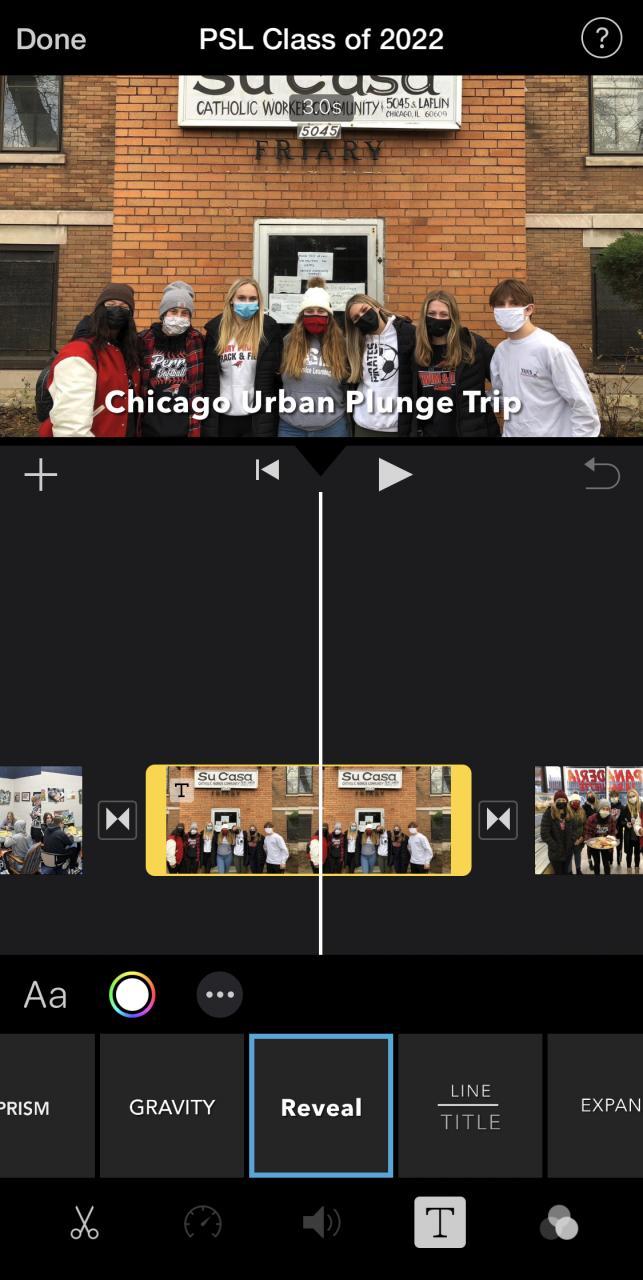
Task: Choose the Line Title style
Action: pyautogui.click(x=470, y=1107)
